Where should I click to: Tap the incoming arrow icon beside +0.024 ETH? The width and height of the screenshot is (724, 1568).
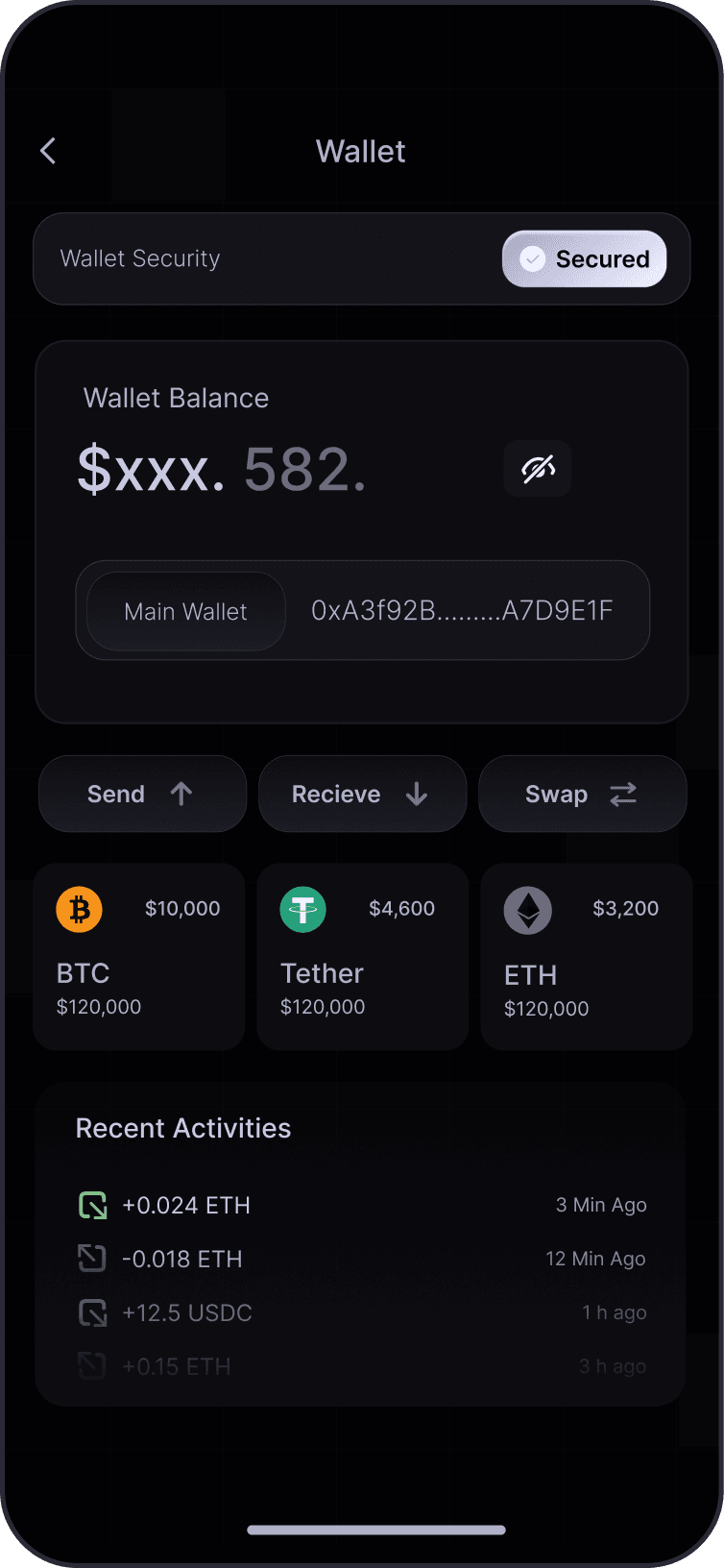pos(92,1205)
